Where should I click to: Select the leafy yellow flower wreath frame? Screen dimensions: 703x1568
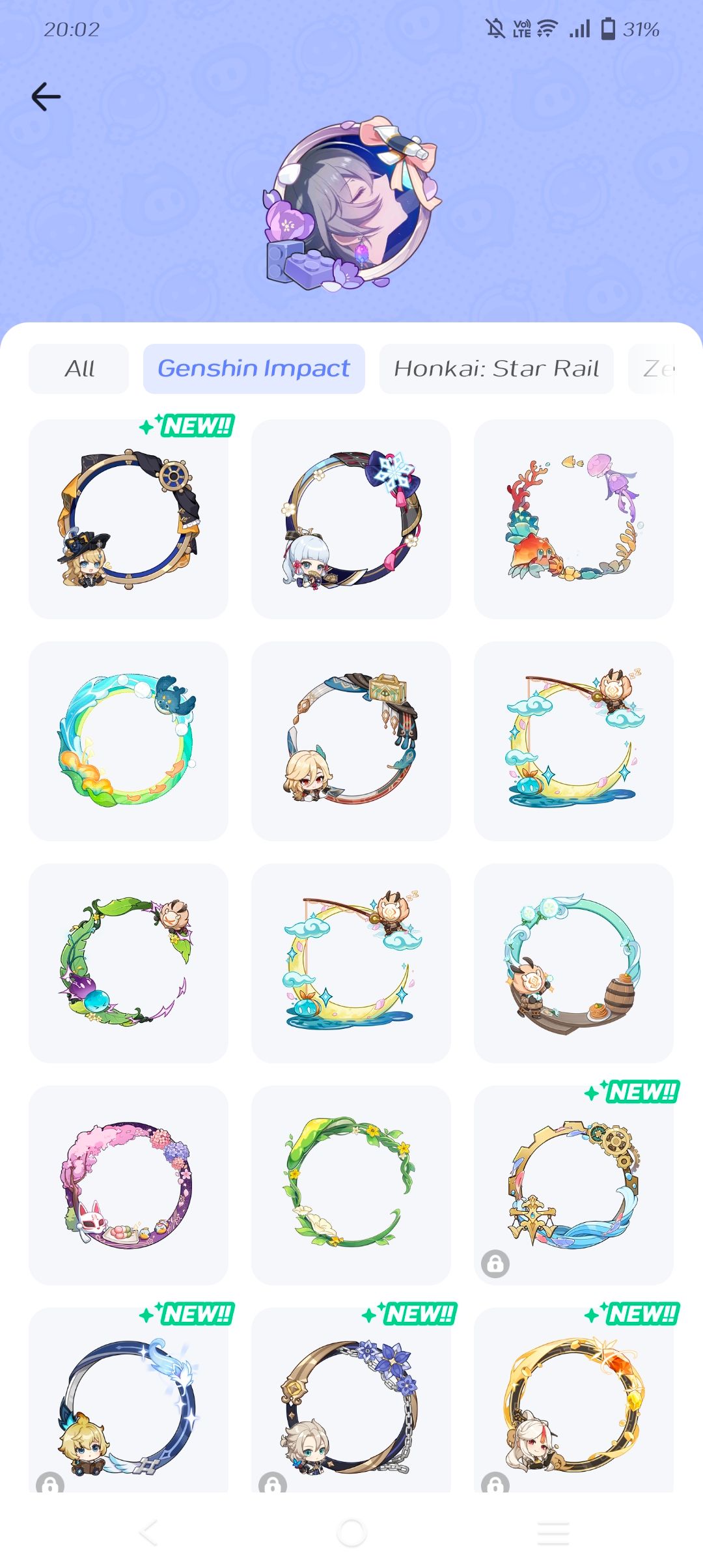point(351,1185)
